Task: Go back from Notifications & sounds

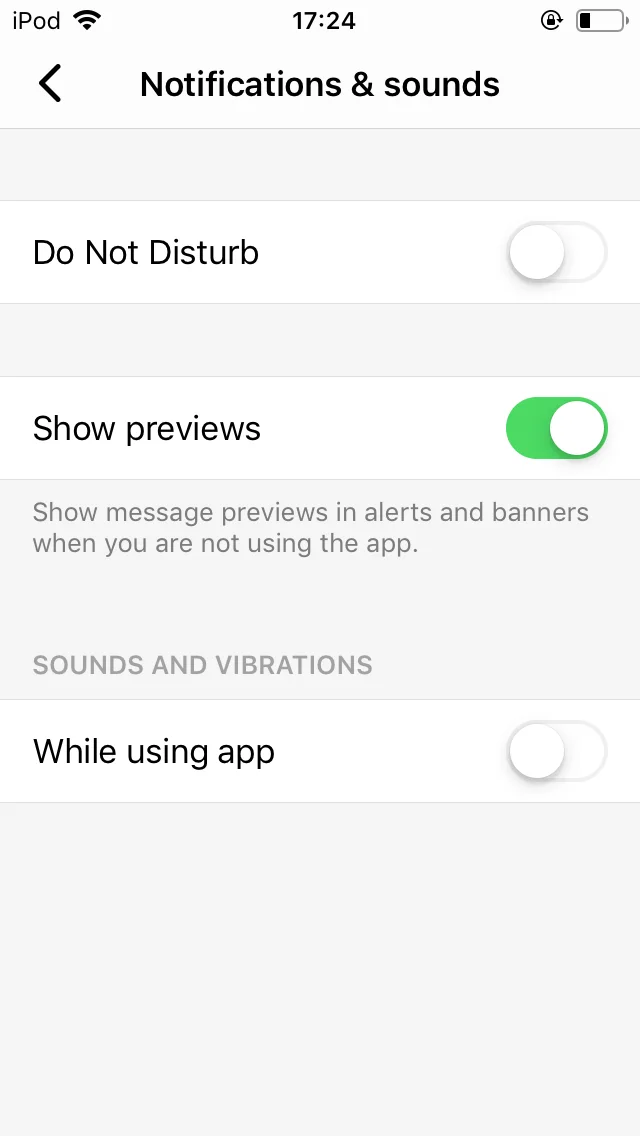Action: [x=50, y=83]
